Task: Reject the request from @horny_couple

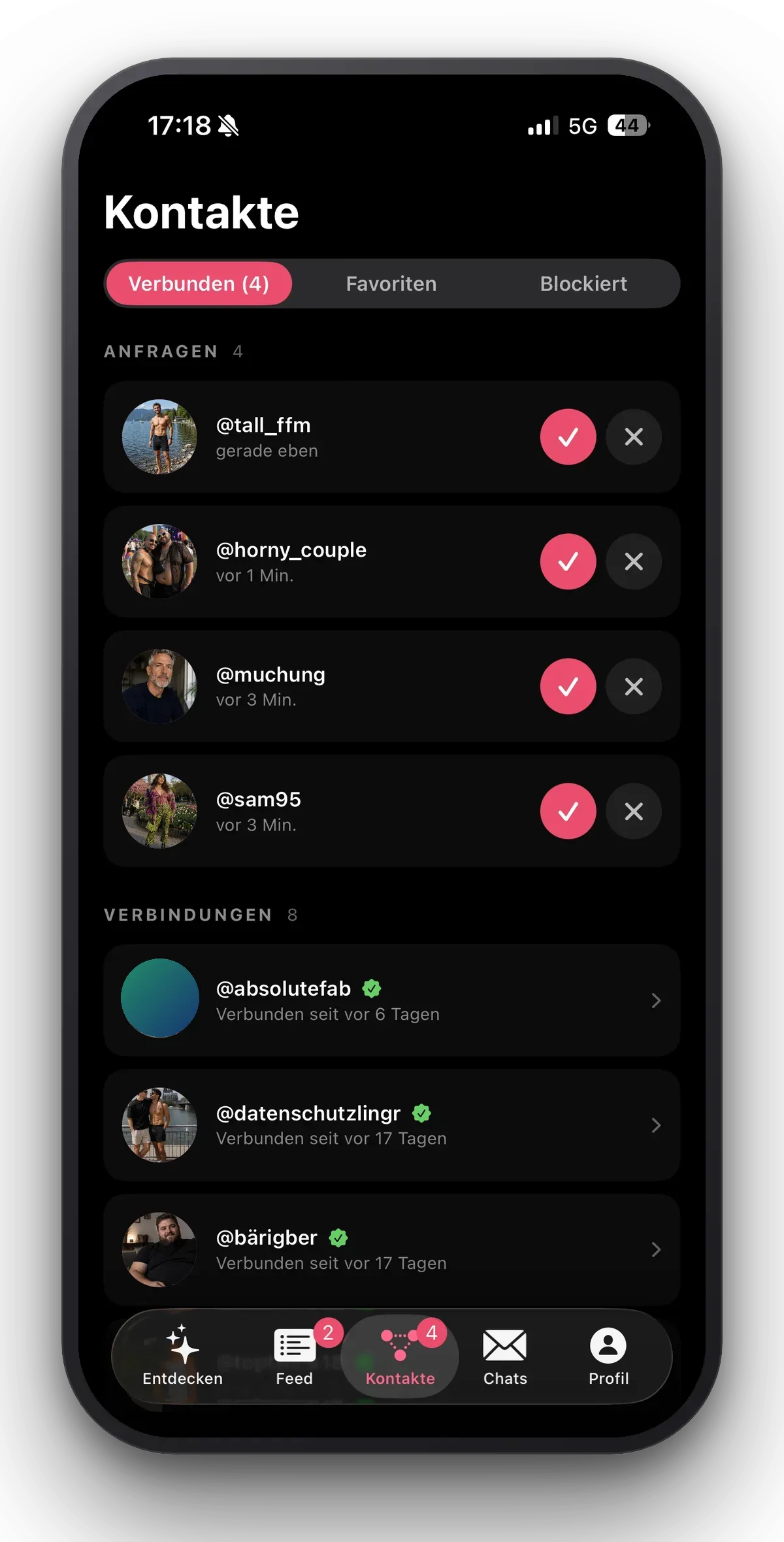Action: click(634, 561)
